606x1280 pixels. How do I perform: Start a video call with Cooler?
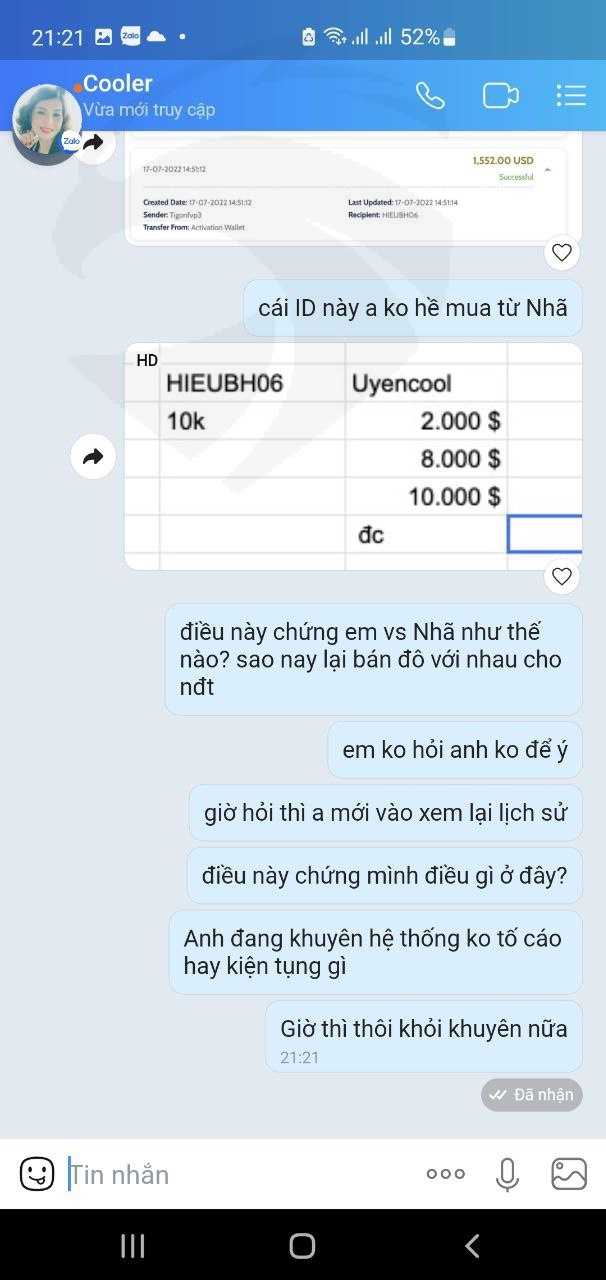point(500,95)
